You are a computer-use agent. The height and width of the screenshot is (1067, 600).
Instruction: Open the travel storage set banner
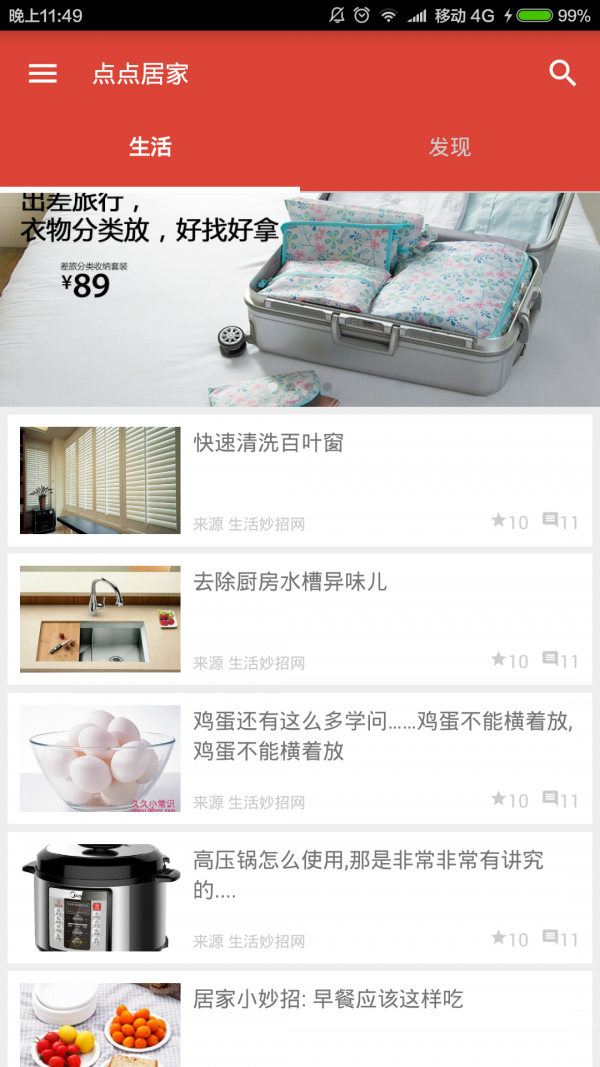coord(300,298)
